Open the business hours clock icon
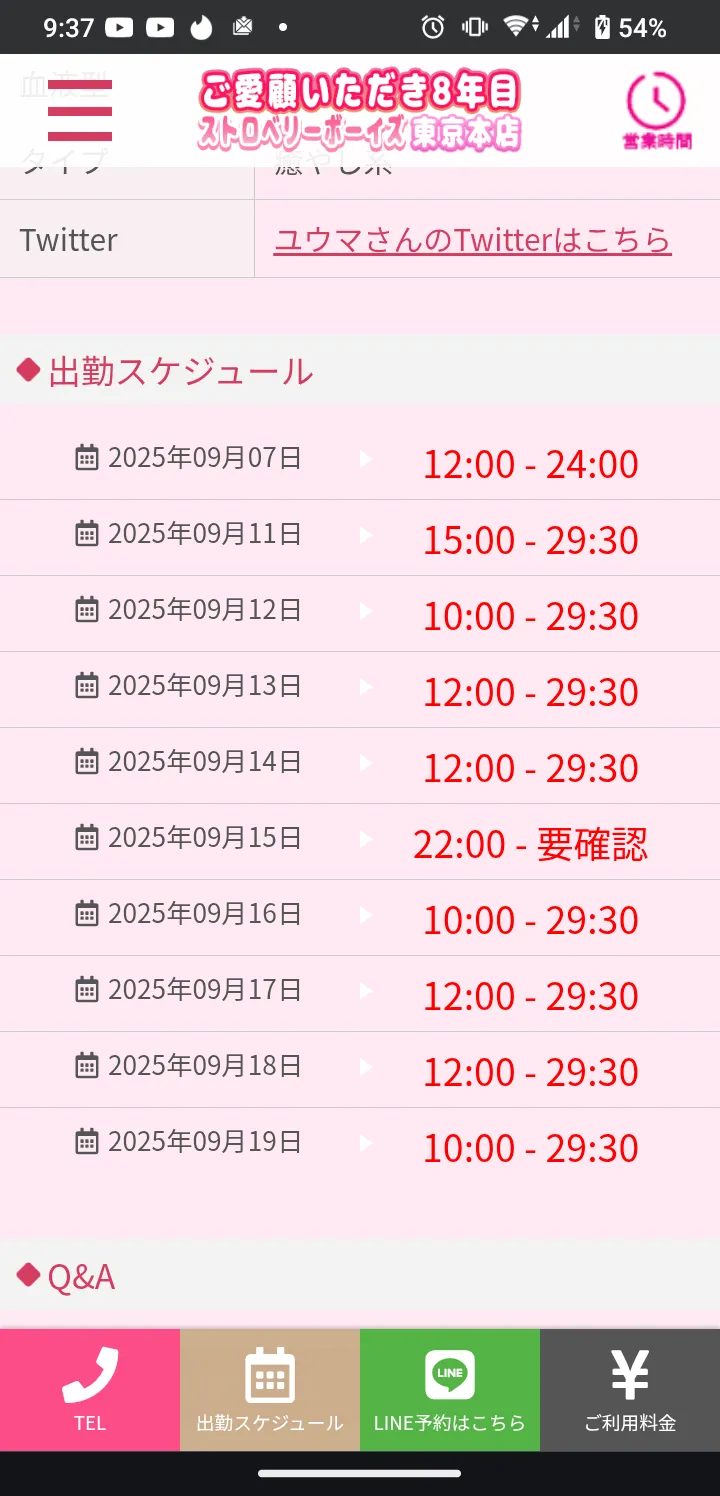This screenshot has height=1496, width=720. pos(656,110)
